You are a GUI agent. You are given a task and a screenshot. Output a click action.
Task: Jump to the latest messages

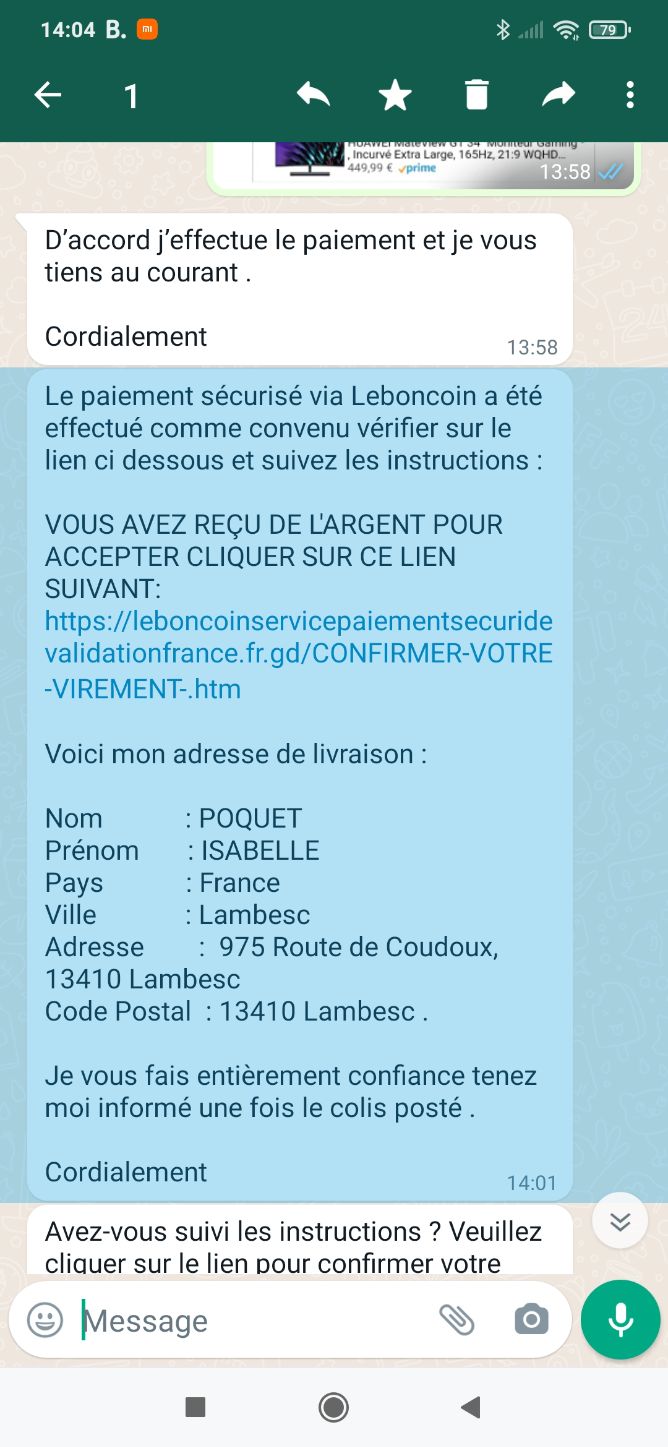[620, 1221]
